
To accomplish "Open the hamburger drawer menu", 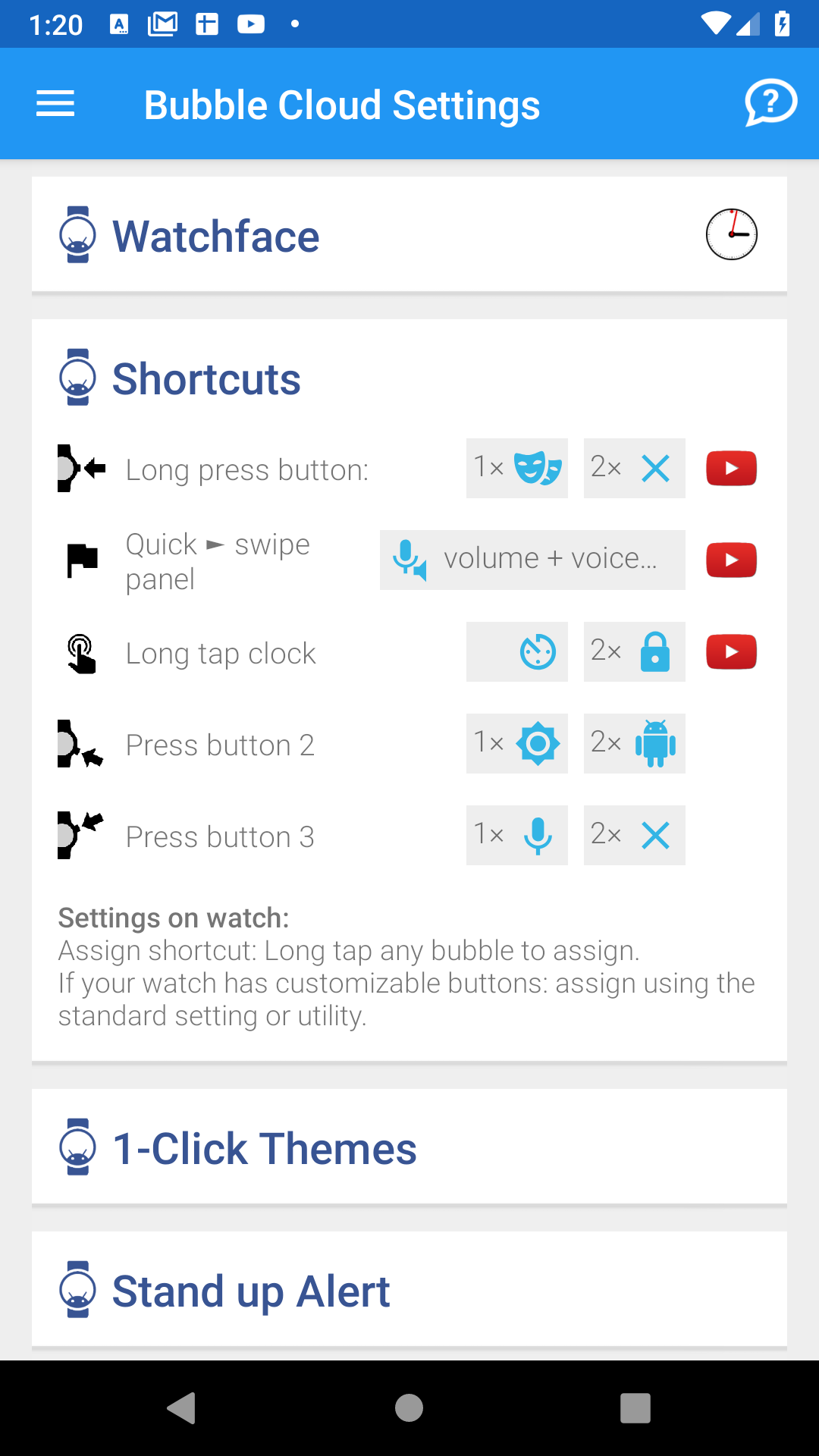I will (x=55, y=104).
